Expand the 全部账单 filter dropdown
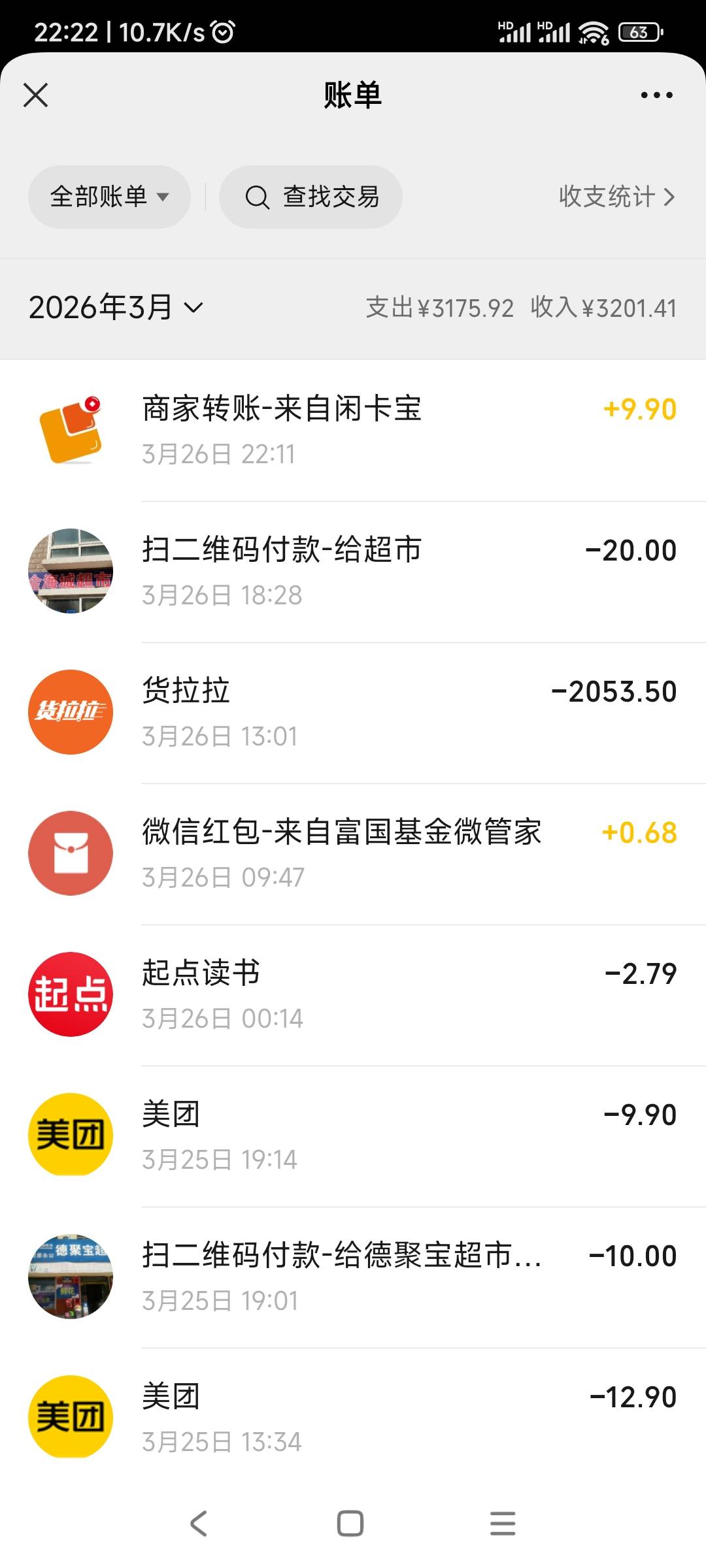The height and width of the screenshot is (1568, 706). coord(109,197)
